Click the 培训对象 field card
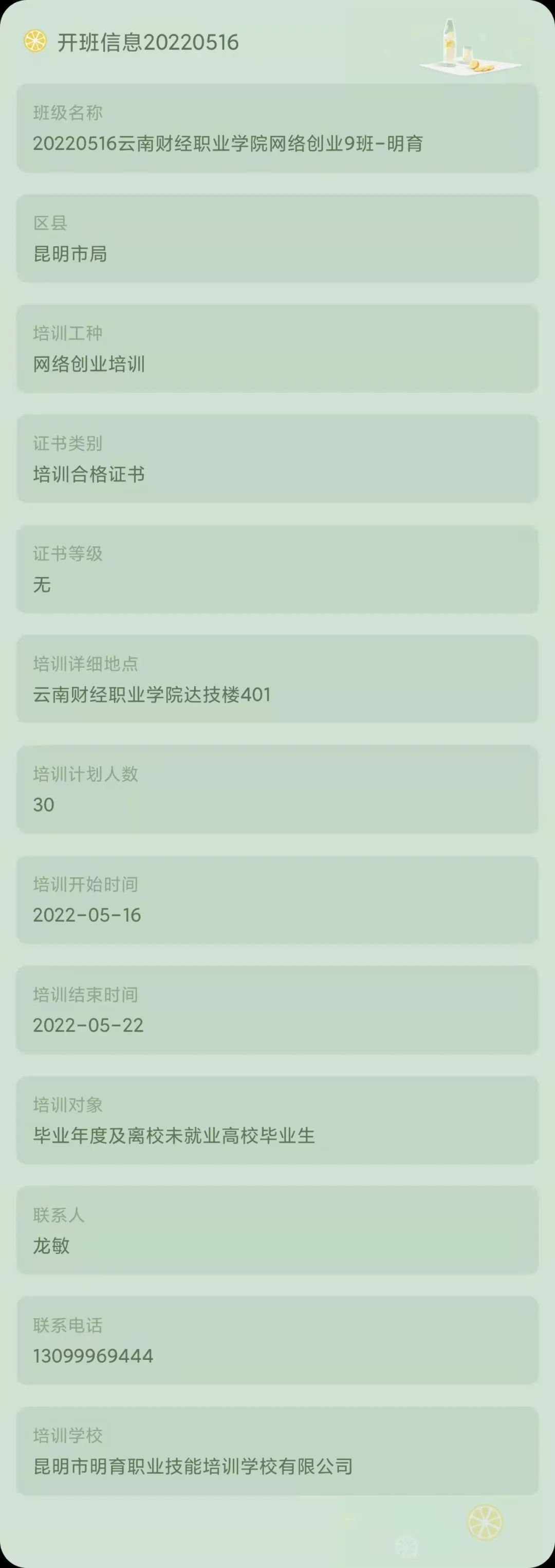 point(277,1120)
